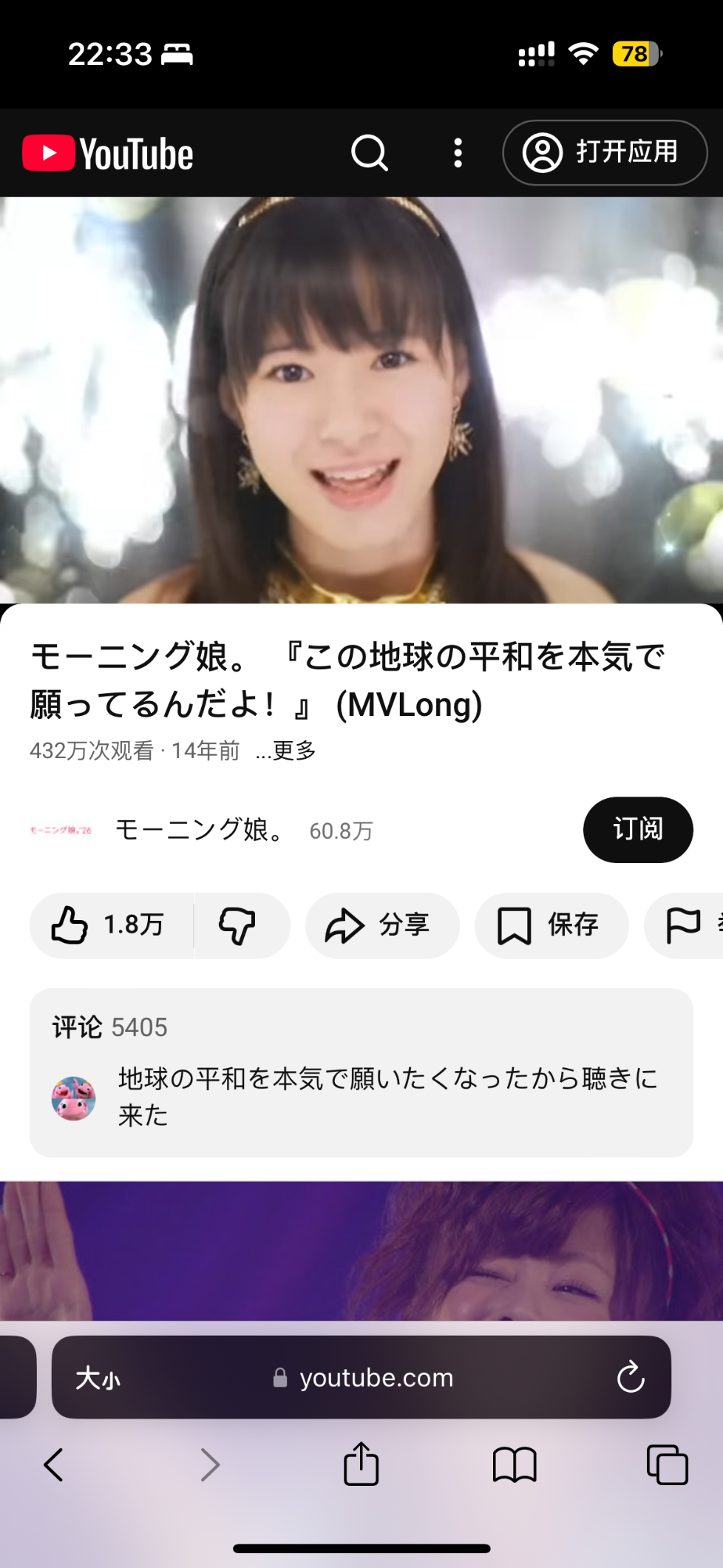Open the YouTube search icon

click(369, 153)
